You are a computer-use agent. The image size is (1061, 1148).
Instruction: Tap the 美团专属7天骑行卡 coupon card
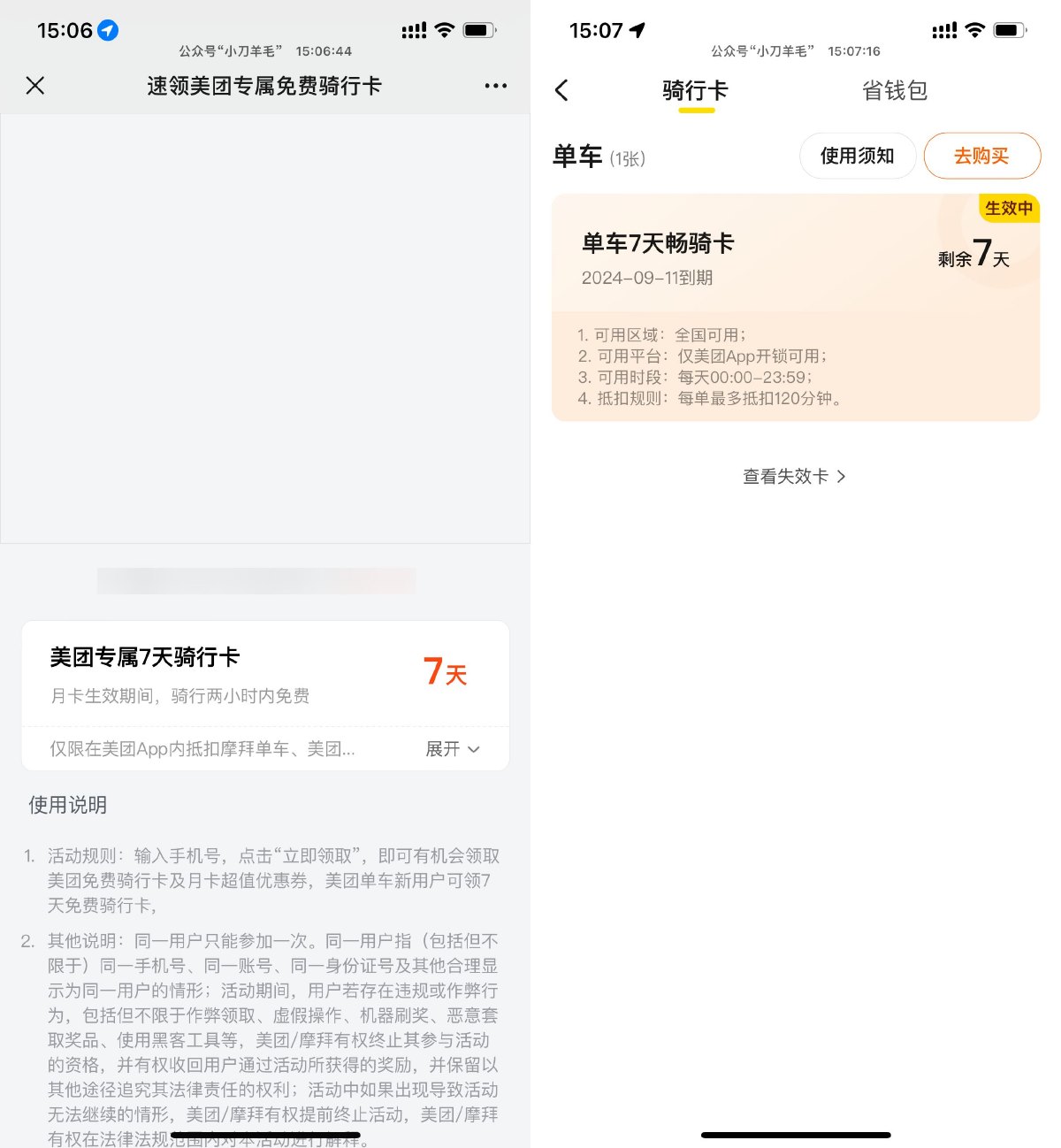[265, 694]
